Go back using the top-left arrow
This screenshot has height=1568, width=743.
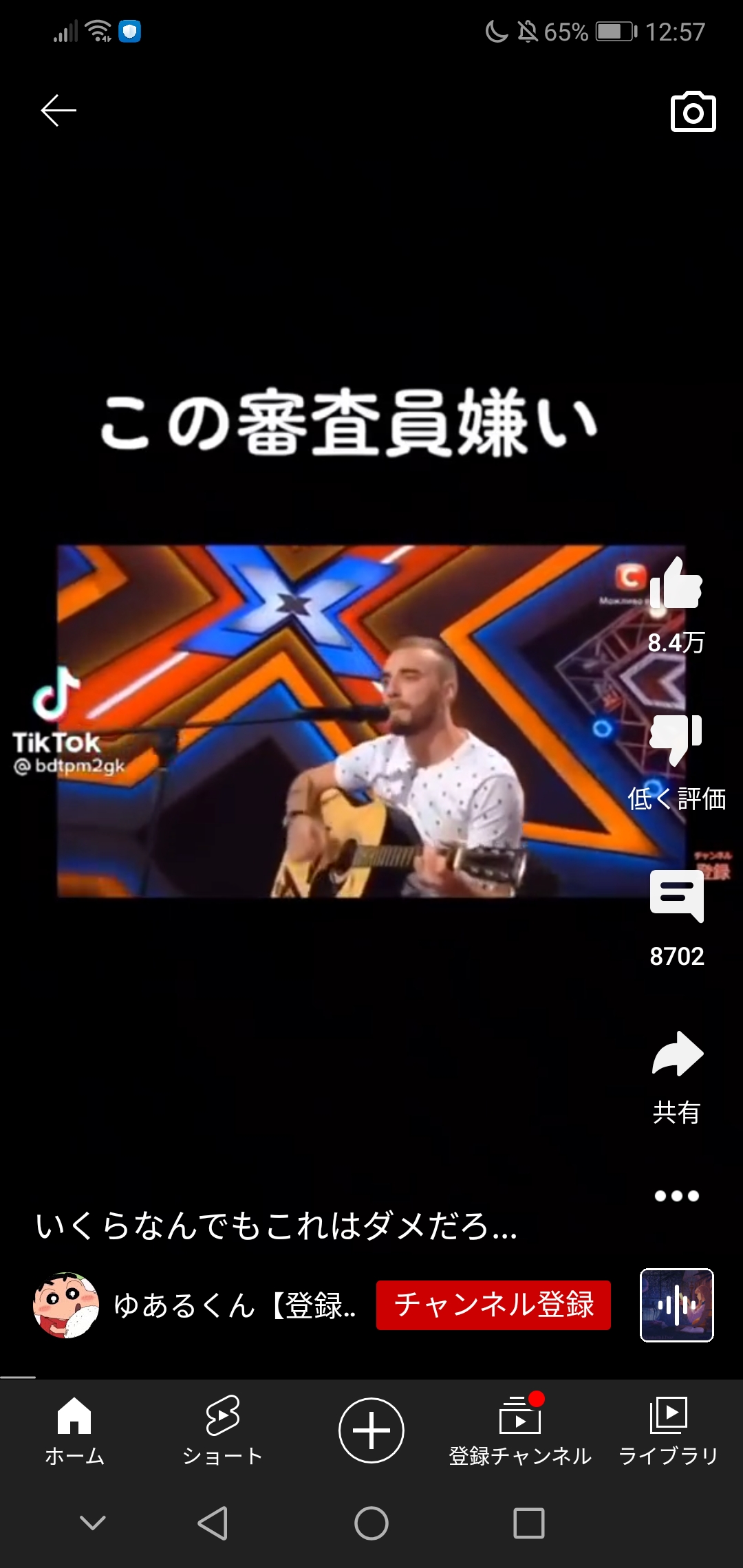(58, 111)
